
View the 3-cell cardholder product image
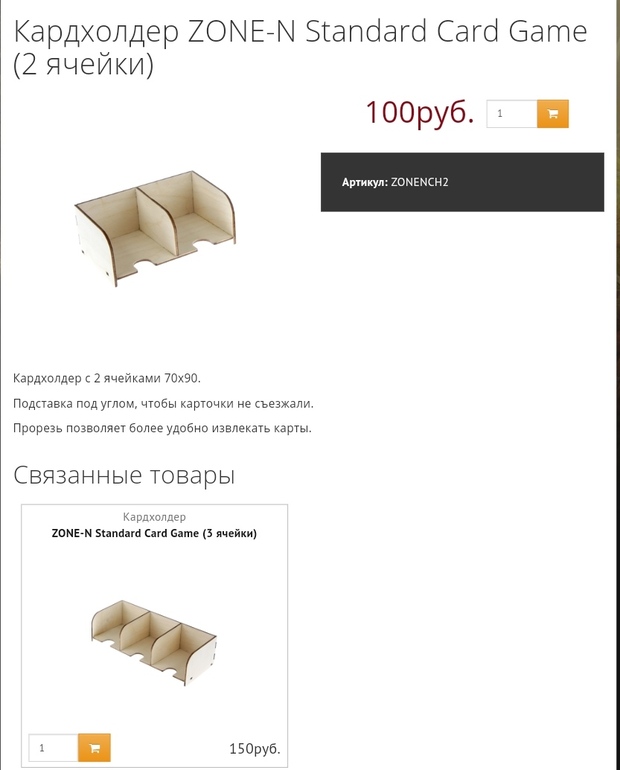coord(154,640)
